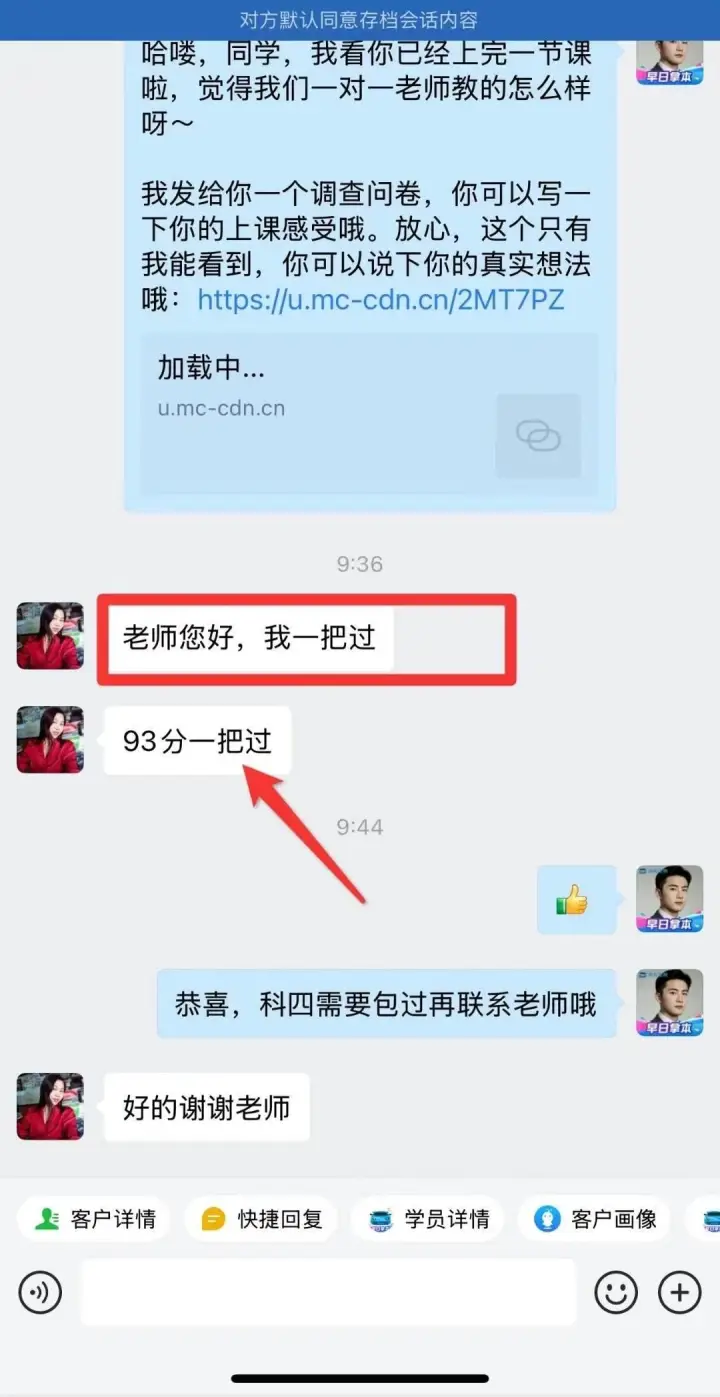The width and height of the screenshot is (720, 1397).
Task: Open 客户详情 customer details
Action: click(x=93, y=1219)
